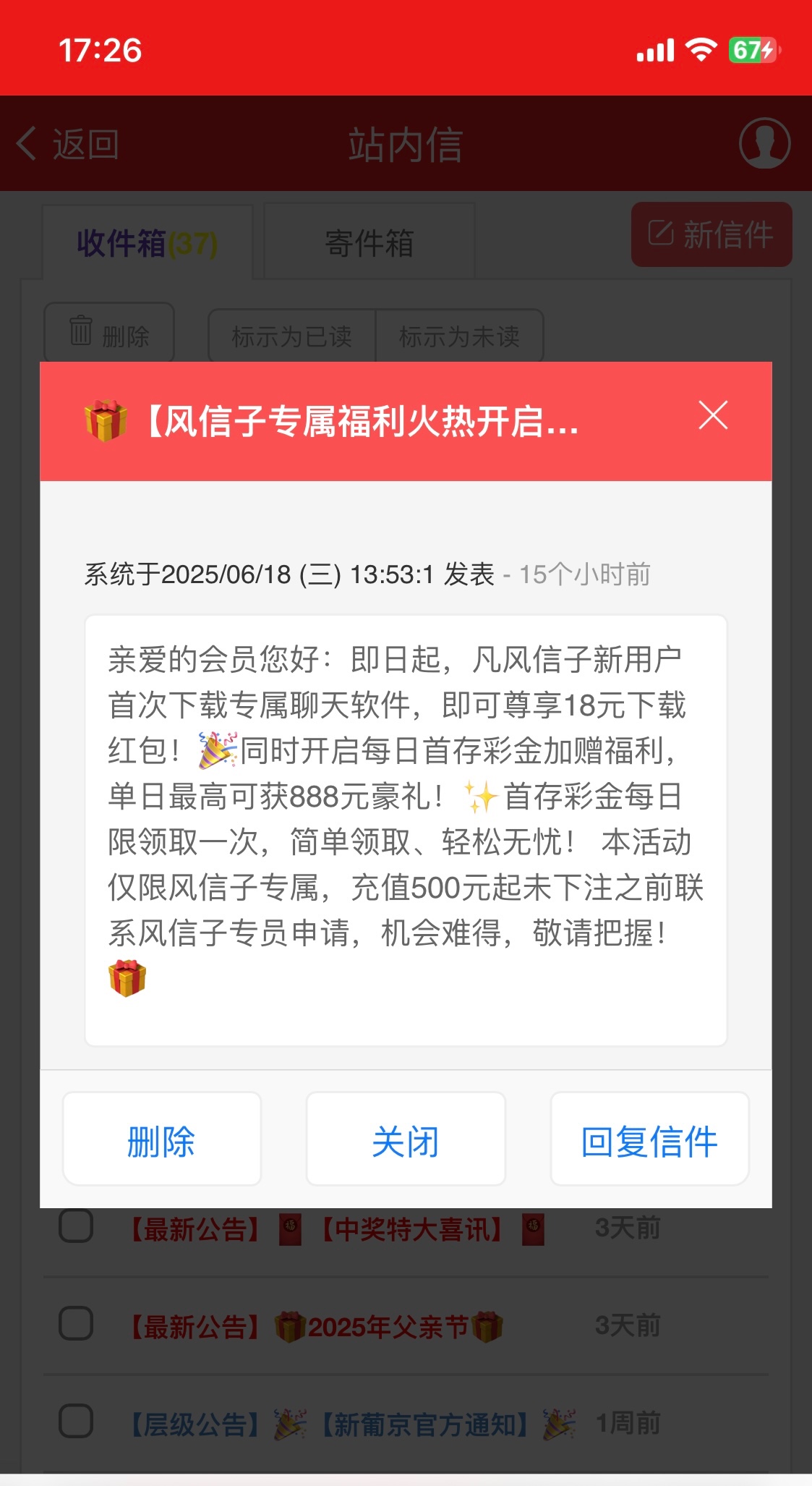The width and height of the screenshot is (812, 1486).
Task: Compose a 新信件
Action: click(711, 234)
